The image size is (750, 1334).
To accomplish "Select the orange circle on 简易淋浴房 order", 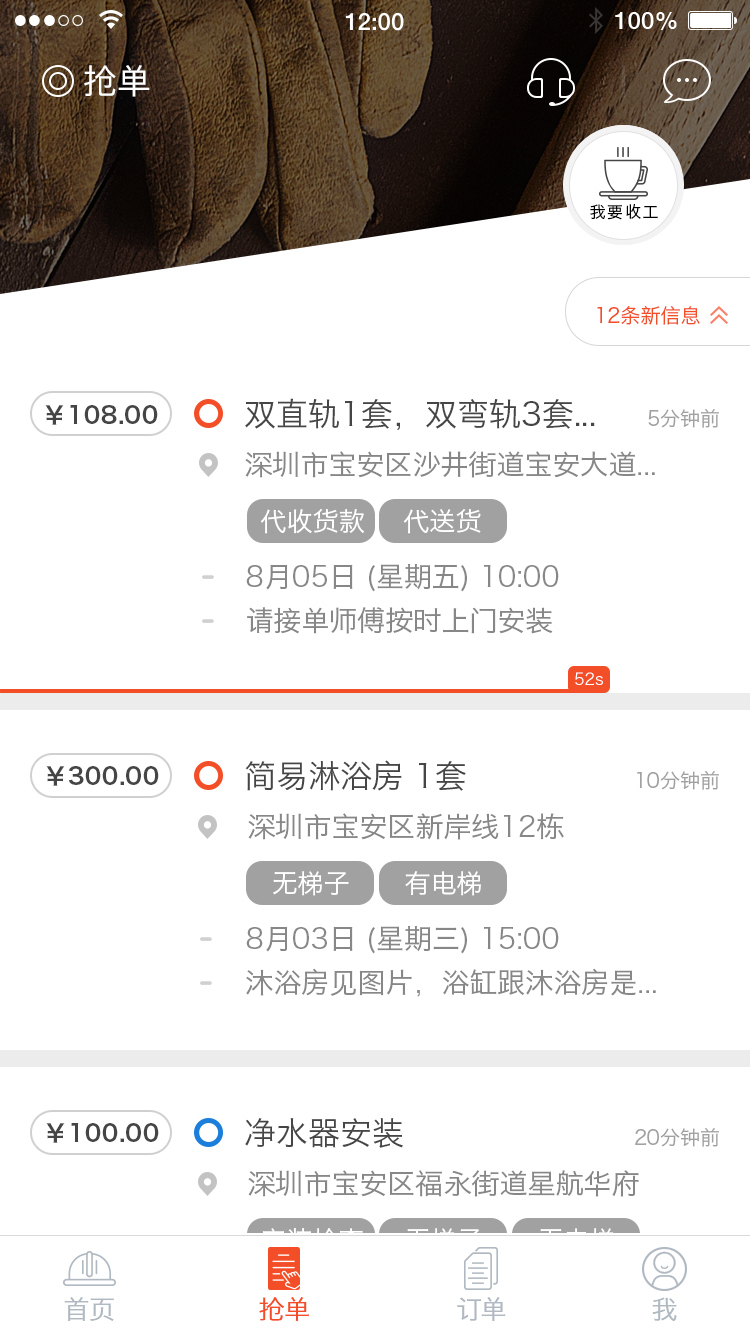I will 207,775.
